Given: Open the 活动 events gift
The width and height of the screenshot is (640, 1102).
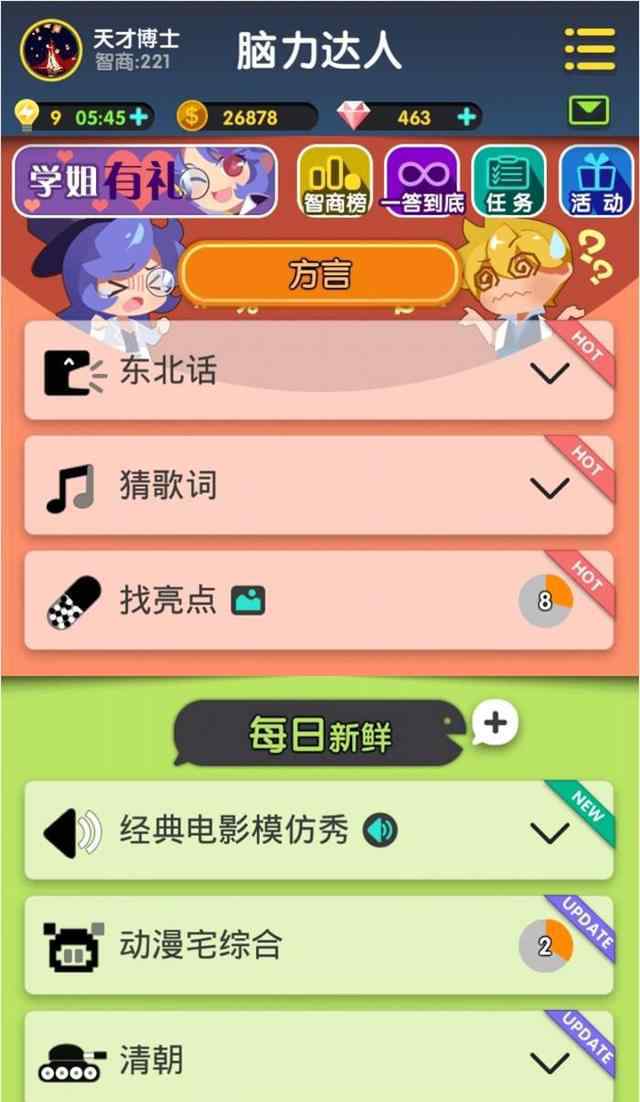Looking at the screenshot, I should pos(596,181).
